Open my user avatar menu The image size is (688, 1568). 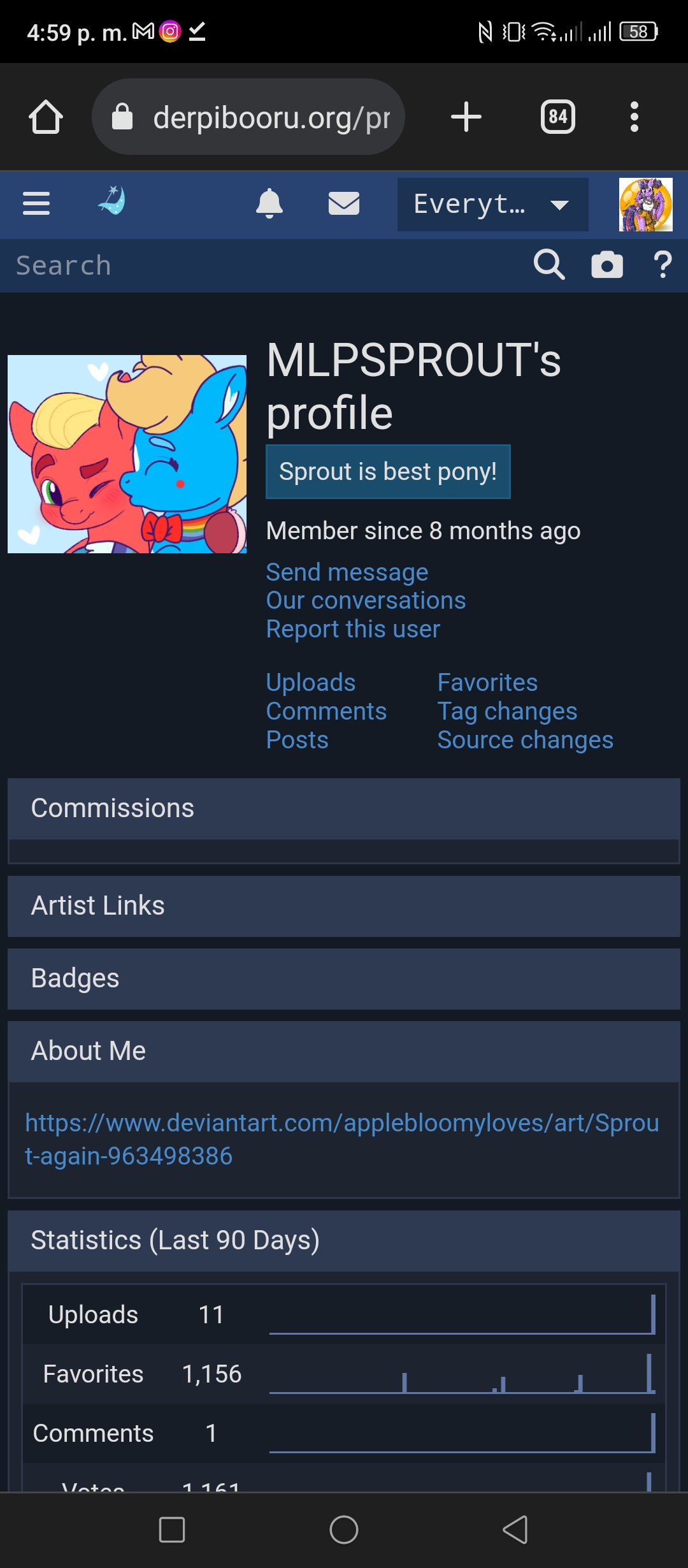tap(646, 205)
